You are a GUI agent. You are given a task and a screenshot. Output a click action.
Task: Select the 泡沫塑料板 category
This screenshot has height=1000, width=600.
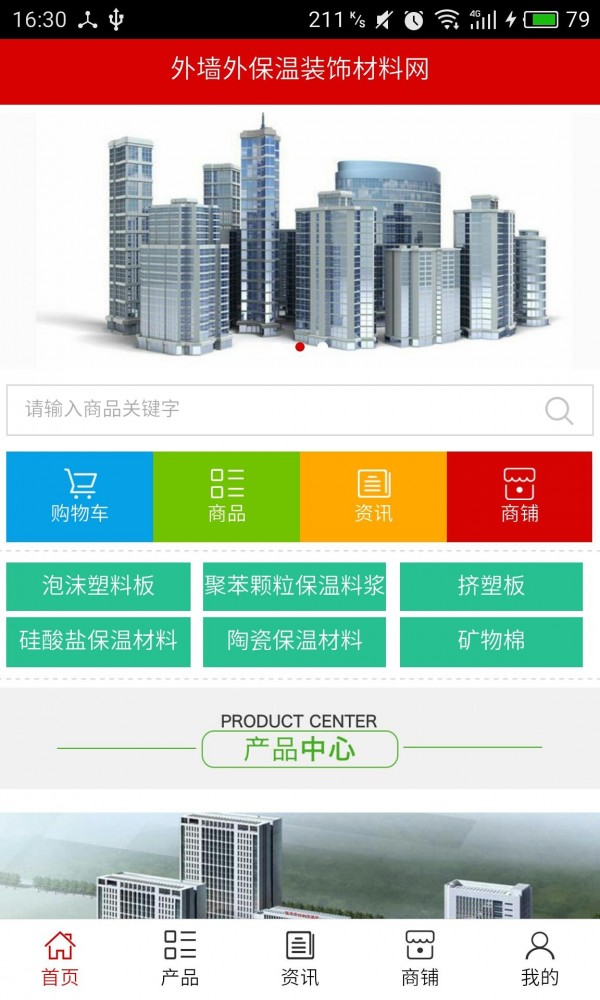click(98, 586)
